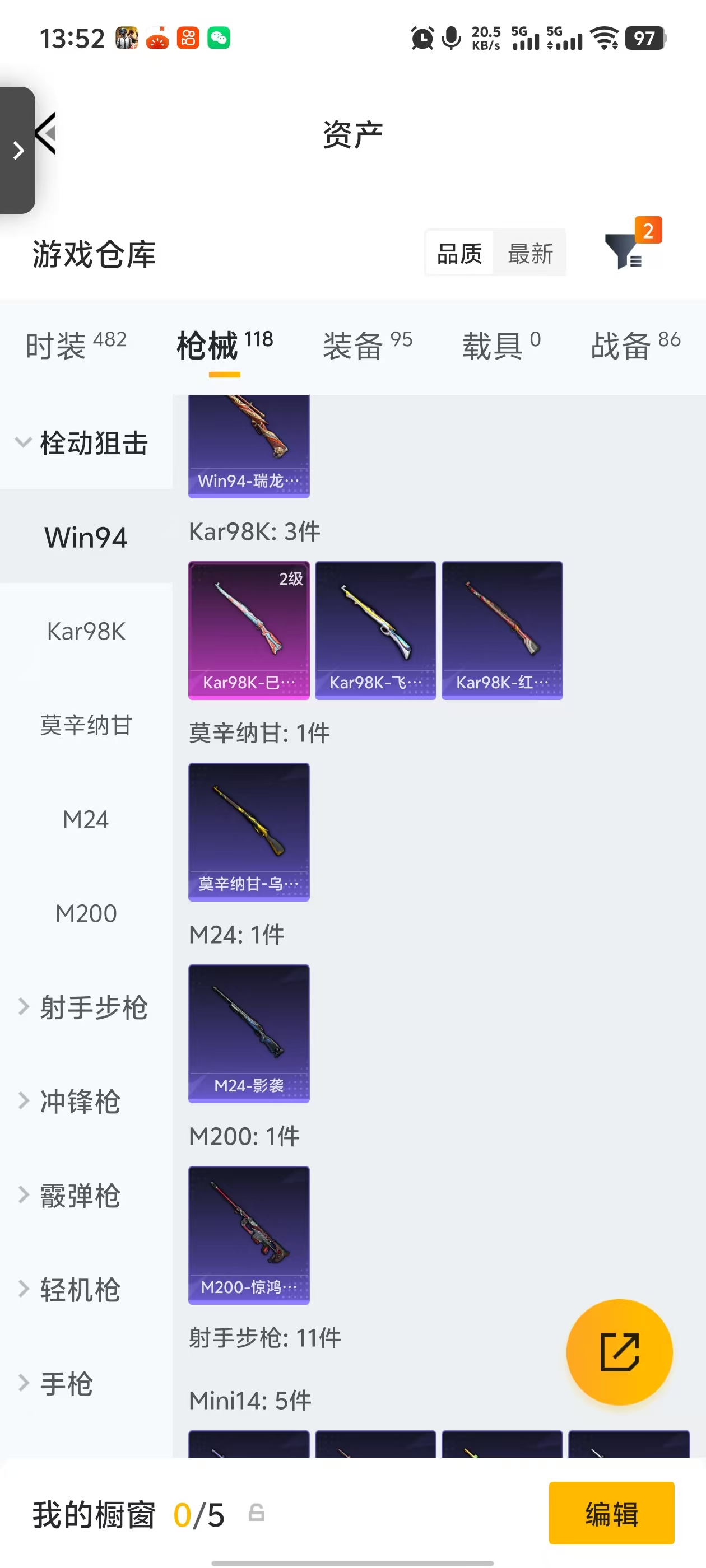Switch to the 战备 tab

pyautogui.click(x=635, y=344)
